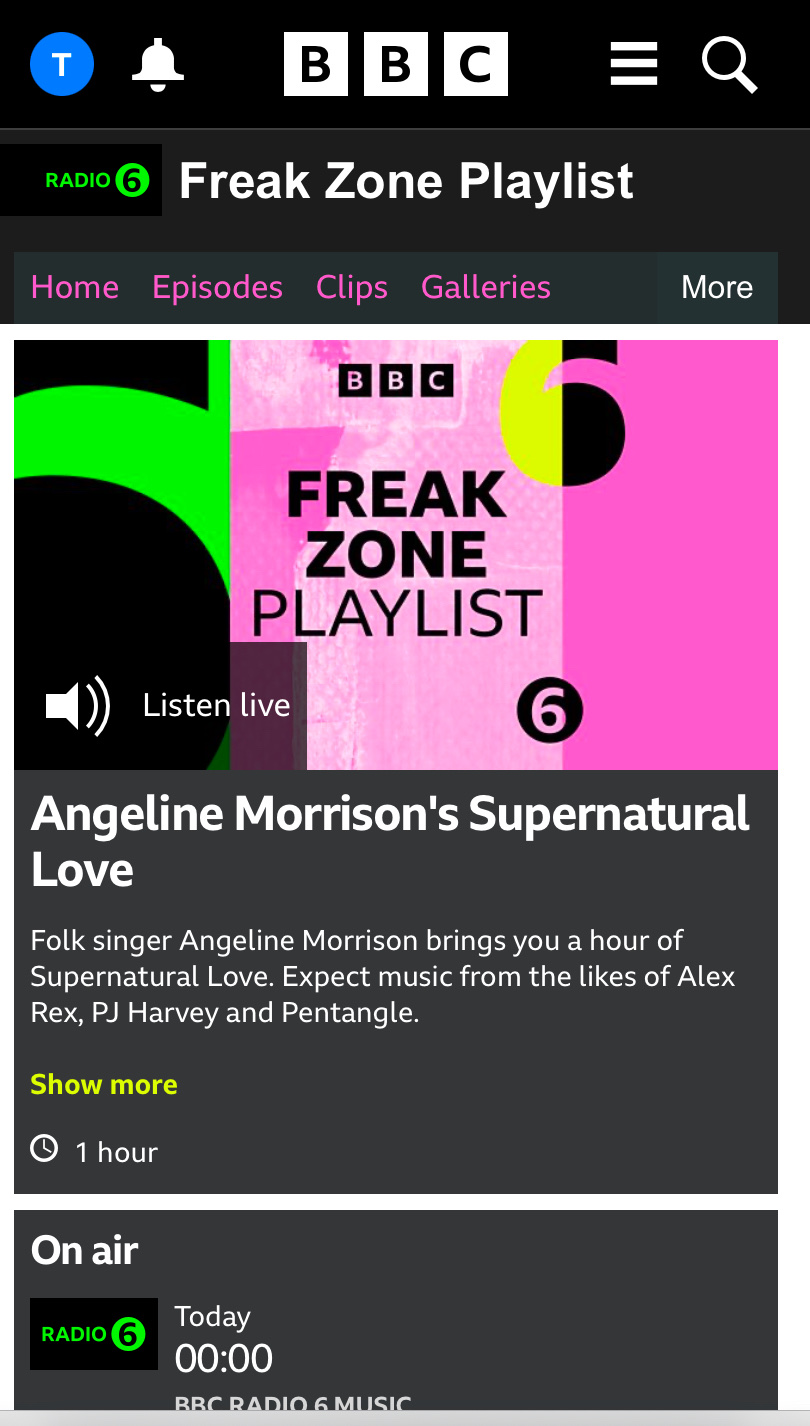Expand the description with Show more
The width and height of the screenshot is (810, 1426).
click(104, 1085)
